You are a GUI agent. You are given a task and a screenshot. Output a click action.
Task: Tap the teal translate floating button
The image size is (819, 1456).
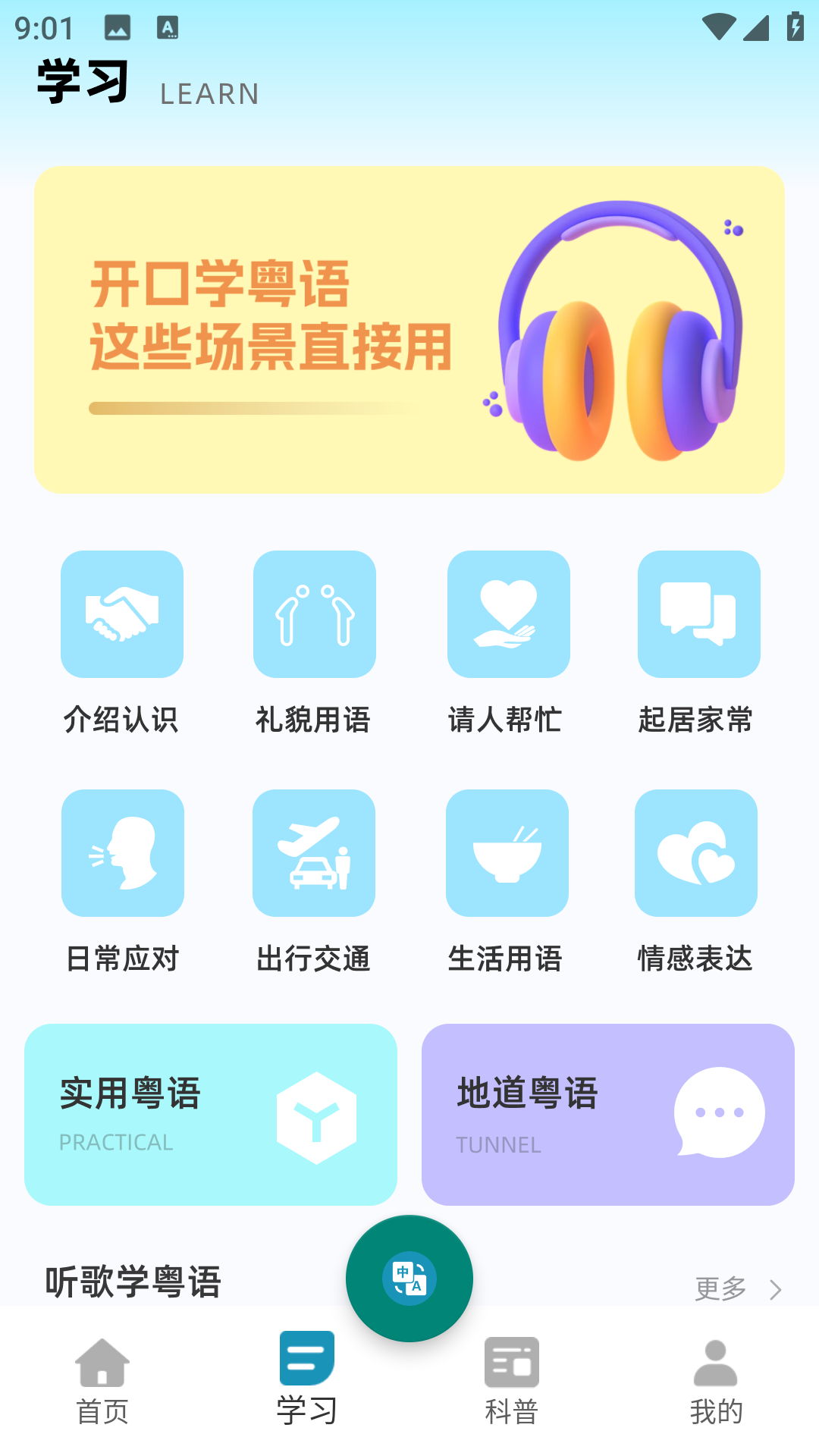coord(409,1279)
